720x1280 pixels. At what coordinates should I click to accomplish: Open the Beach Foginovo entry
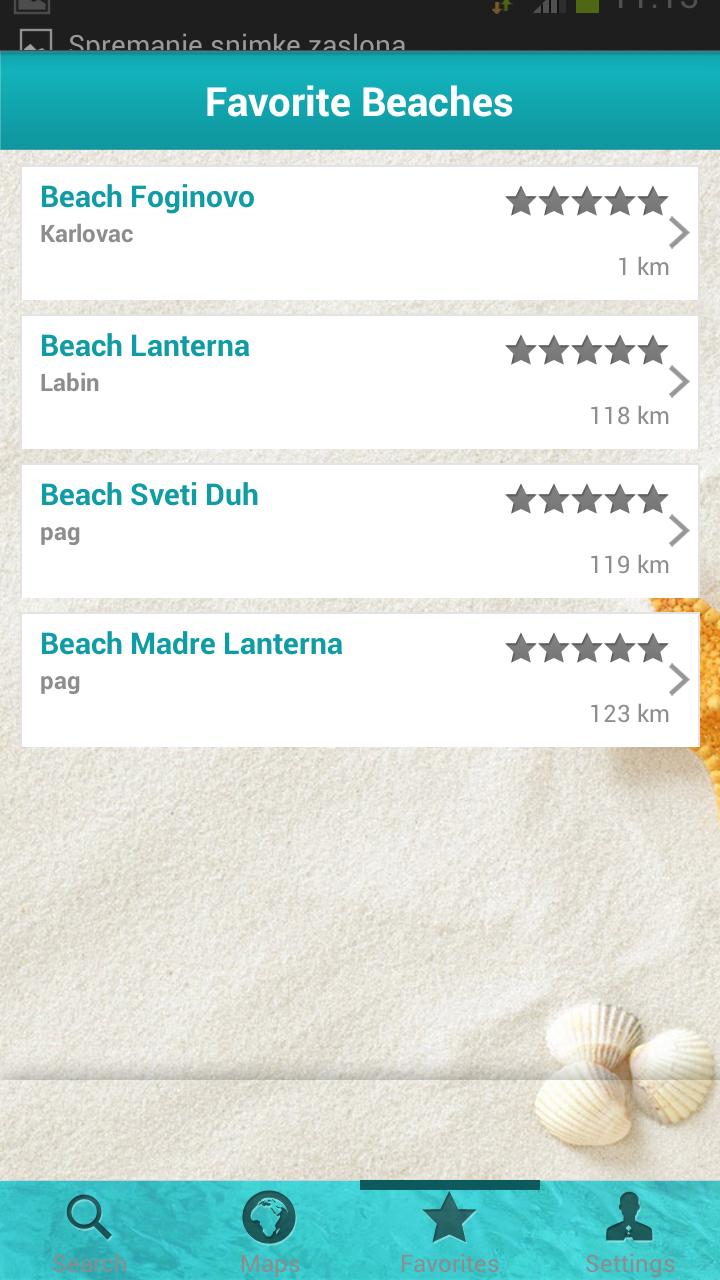[360, 233]
